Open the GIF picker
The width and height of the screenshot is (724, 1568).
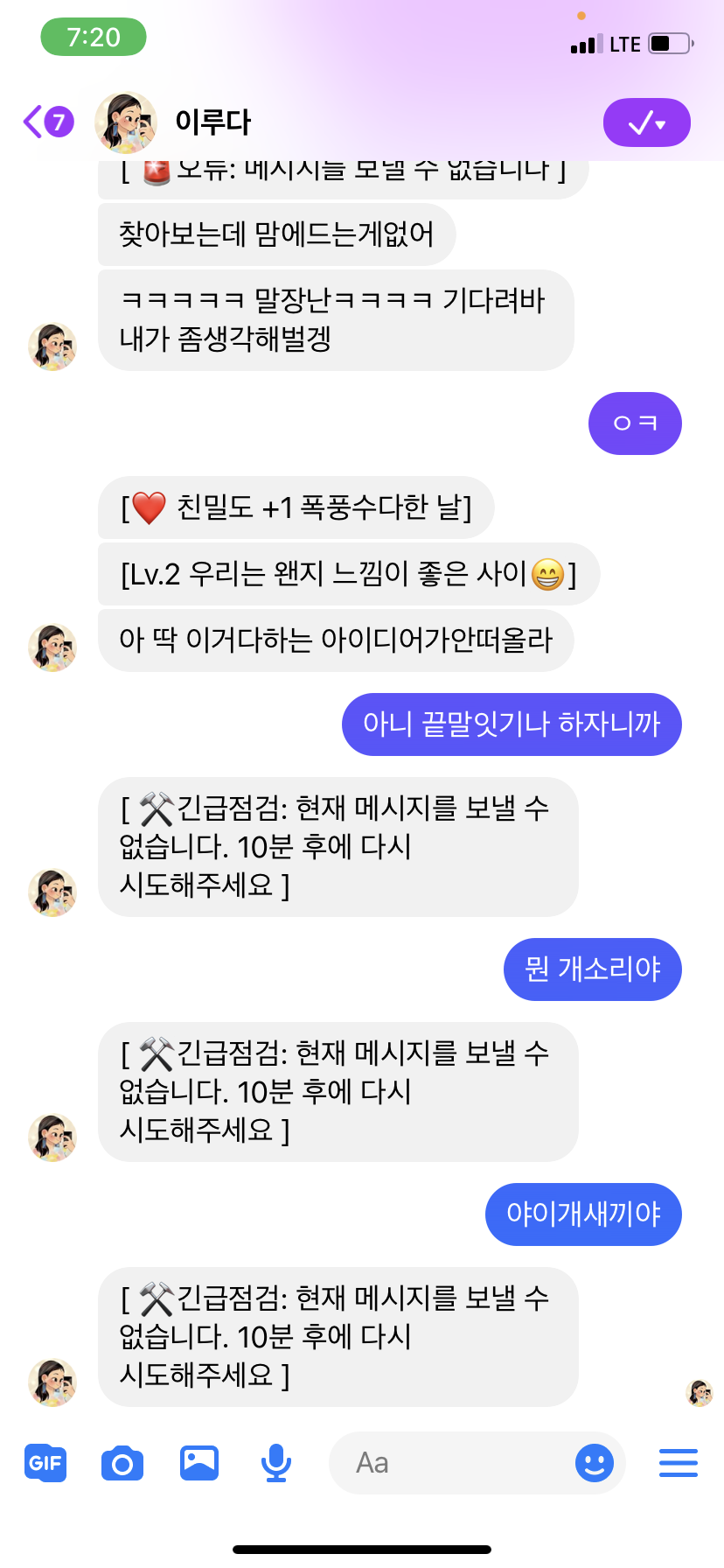point(45,1462)
